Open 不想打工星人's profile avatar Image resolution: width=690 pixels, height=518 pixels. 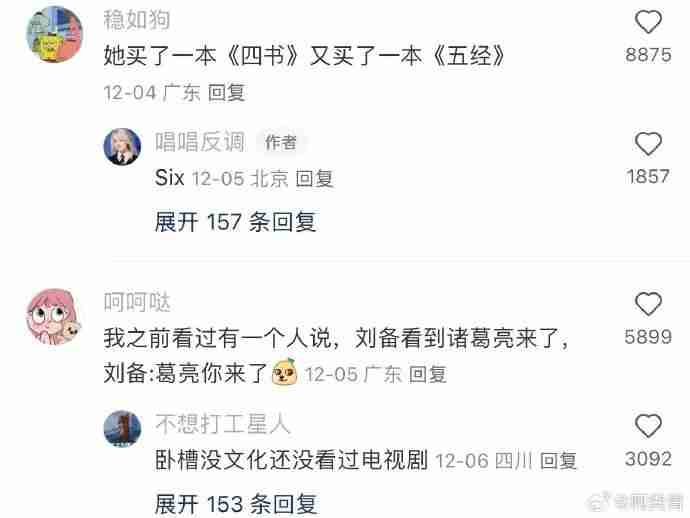coord(123,427)
